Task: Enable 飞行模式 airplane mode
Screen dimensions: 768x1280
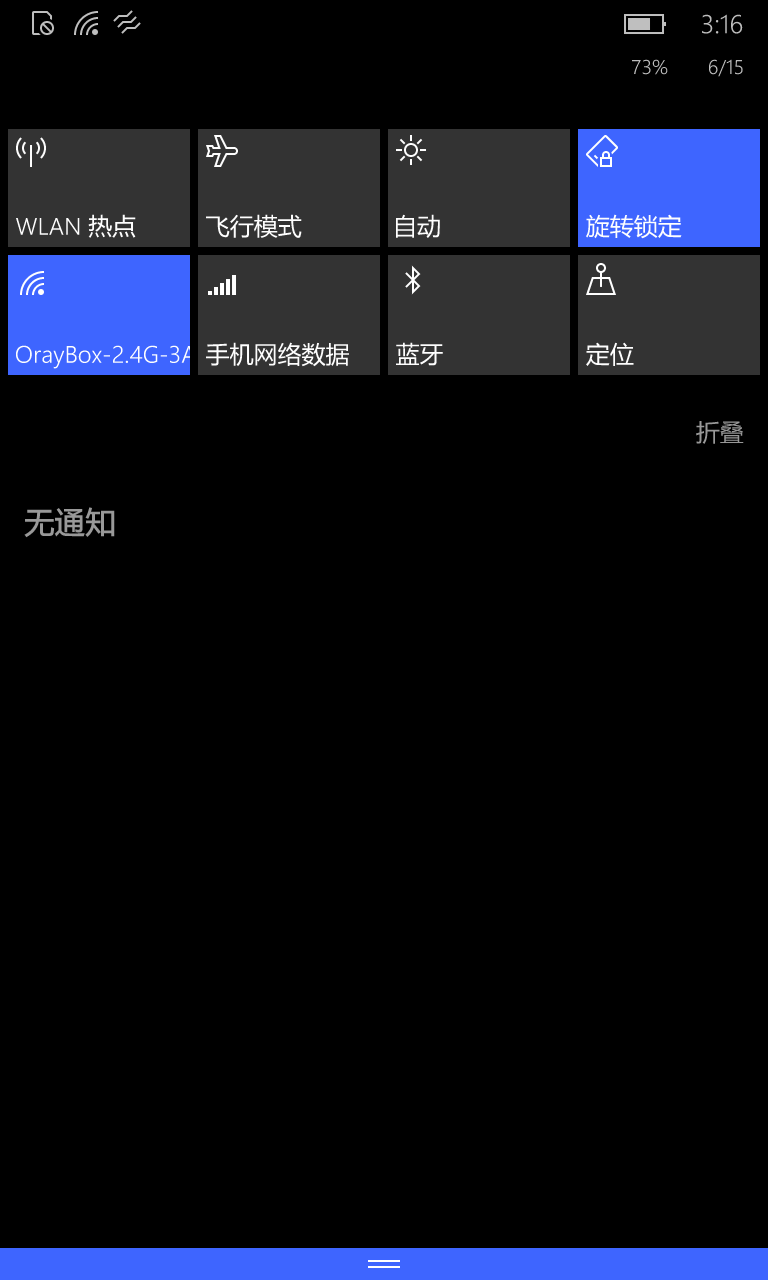Action: (x=289, y=188)
